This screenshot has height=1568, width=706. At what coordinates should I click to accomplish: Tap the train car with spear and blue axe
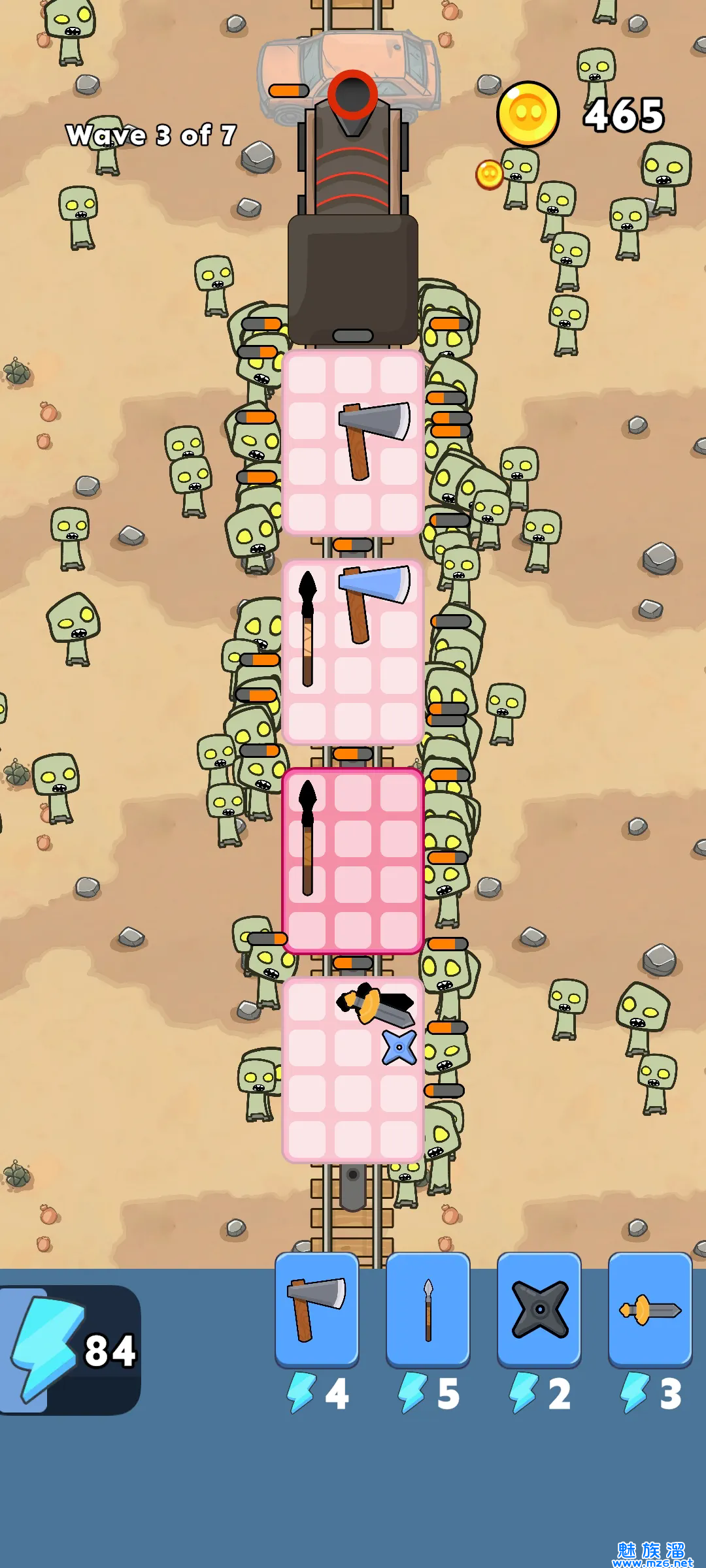pos(353,651)
